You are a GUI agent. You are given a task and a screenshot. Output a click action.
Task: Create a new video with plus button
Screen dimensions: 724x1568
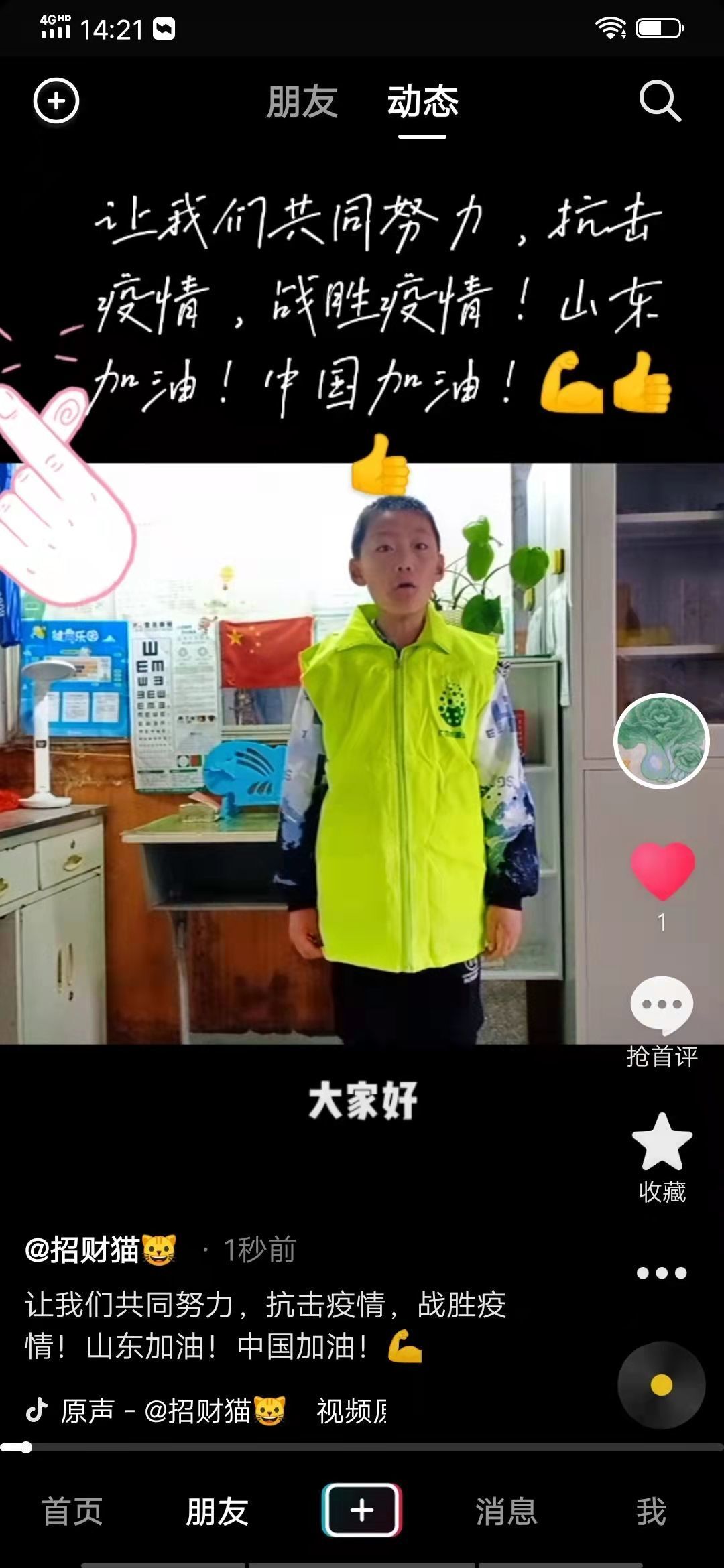[x=362, y=1510]
